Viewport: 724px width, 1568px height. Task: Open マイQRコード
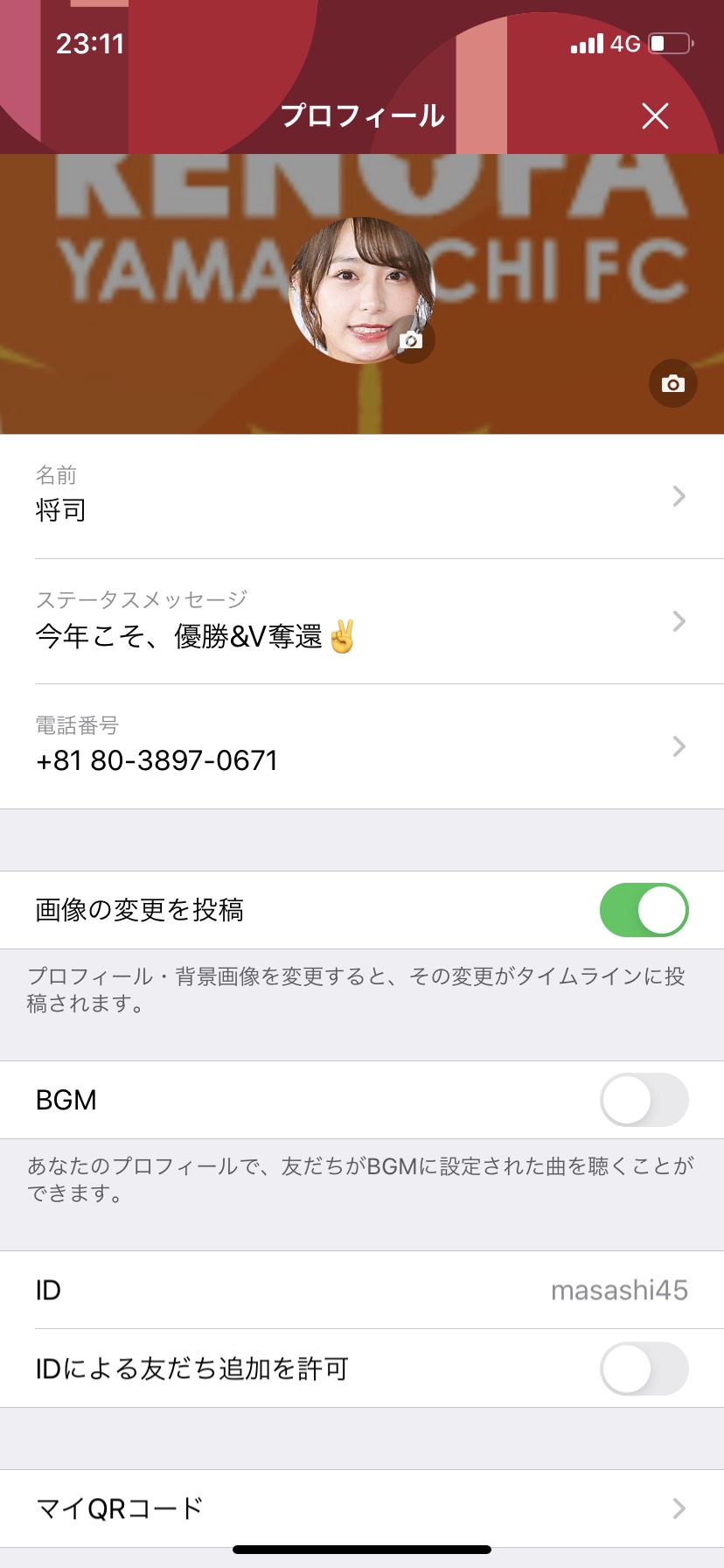point(362,1508)
